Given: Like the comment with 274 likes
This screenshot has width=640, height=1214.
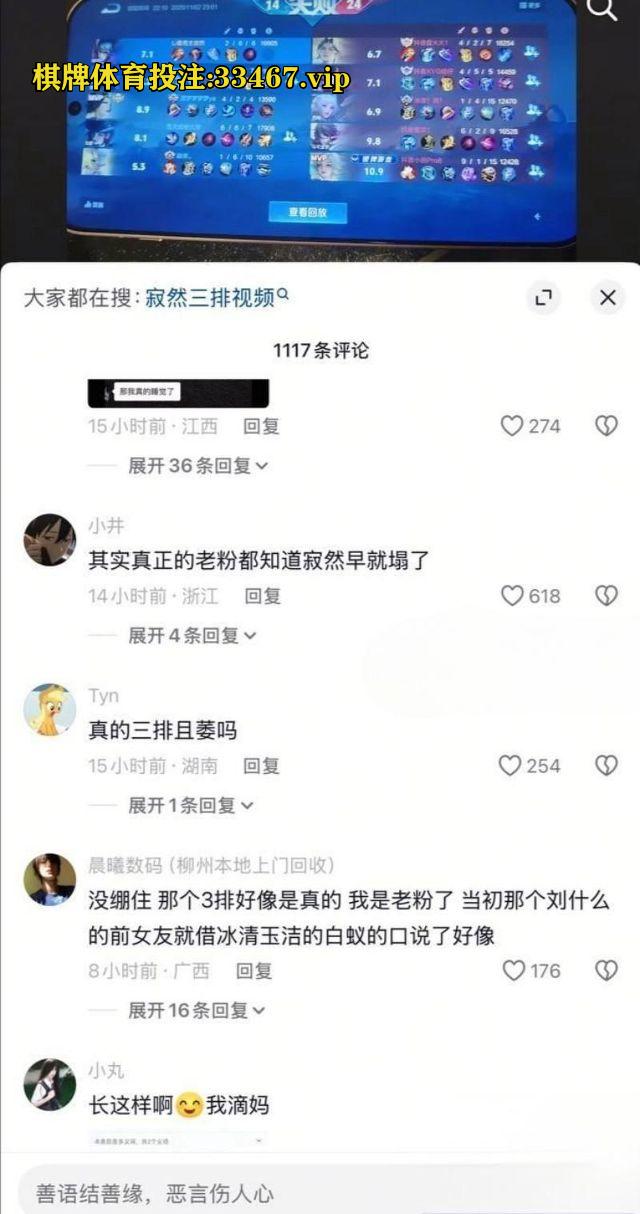Looking at the screenshot, I should [512, 426].
